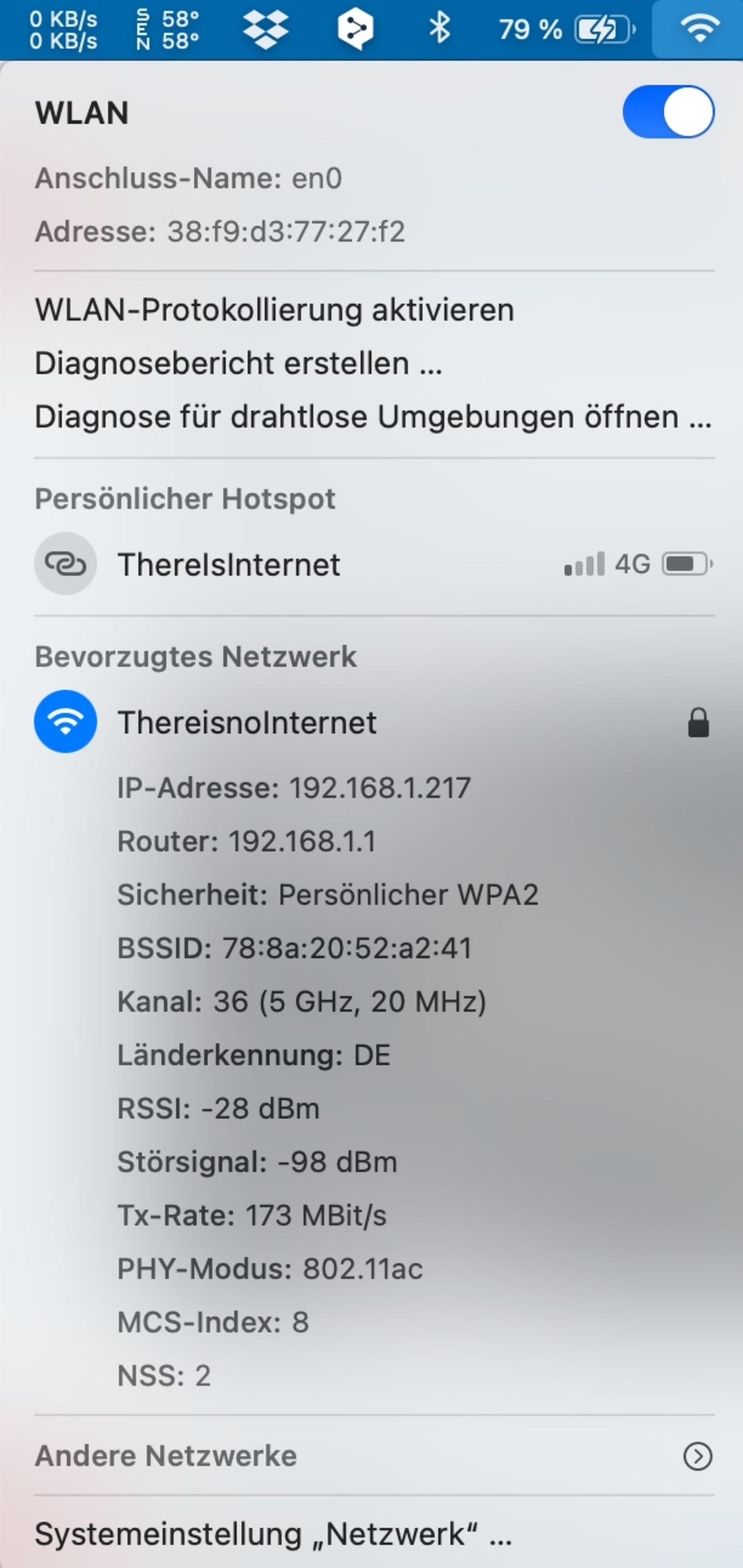Open the Dropbox menu bar icon

(x=266, y=29)
